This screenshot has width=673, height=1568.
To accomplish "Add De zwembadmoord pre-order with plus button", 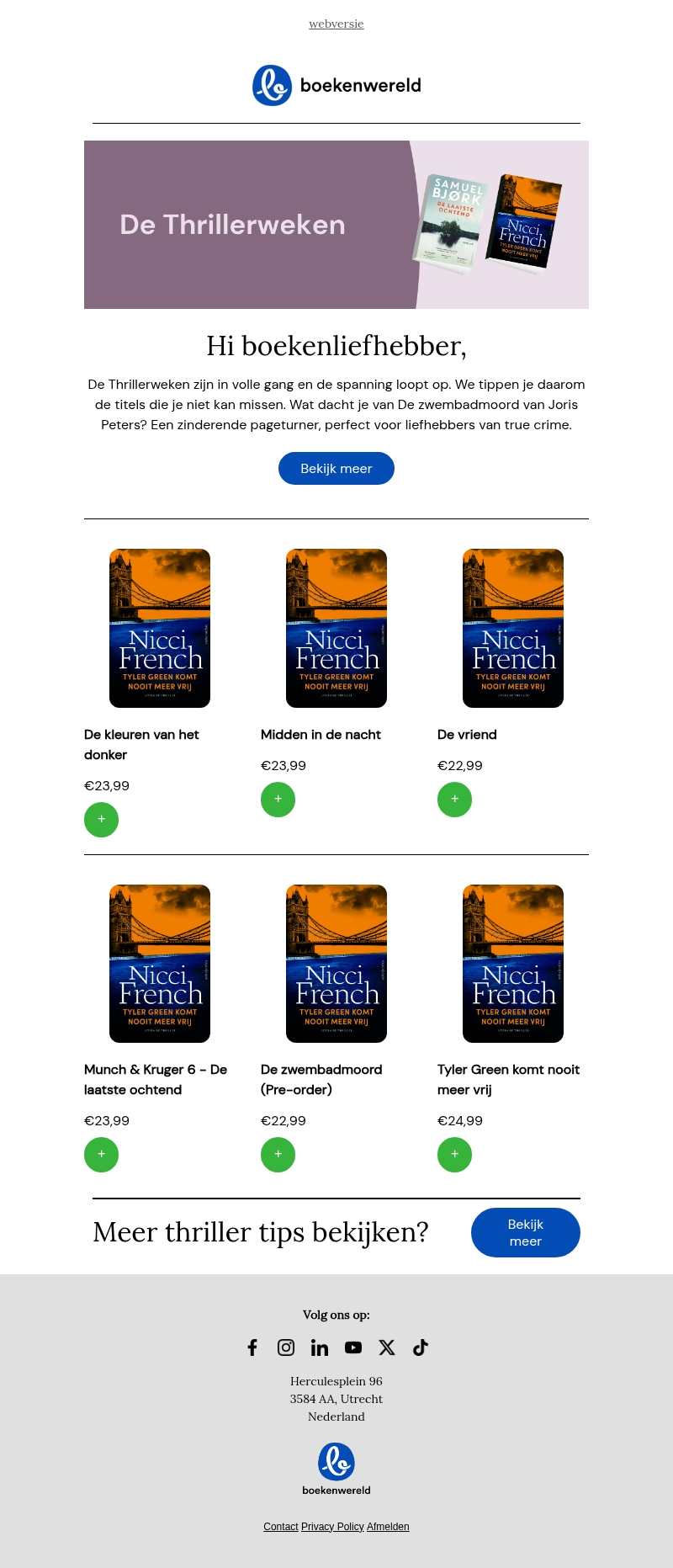I will (278, 1154).
